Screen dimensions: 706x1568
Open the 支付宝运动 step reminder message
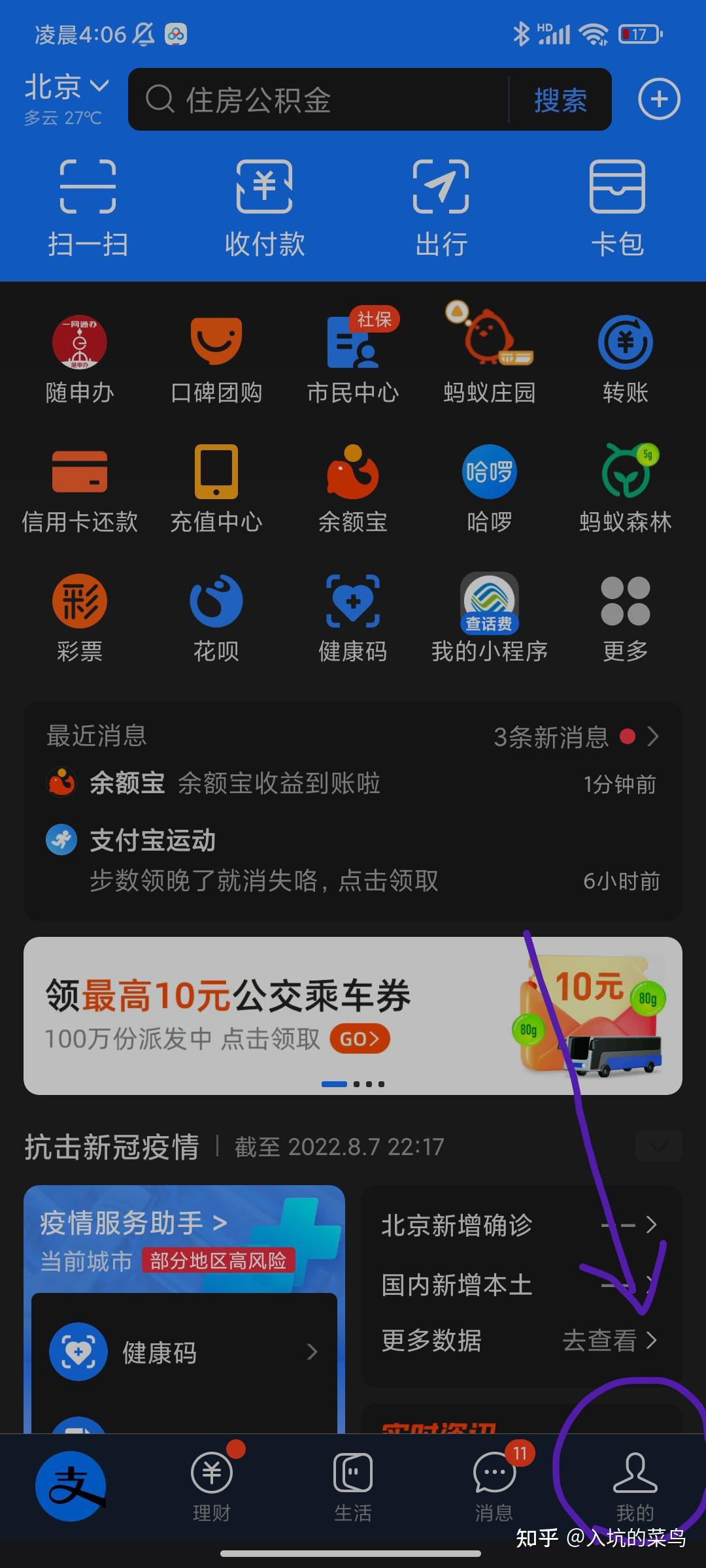[353, 860]
